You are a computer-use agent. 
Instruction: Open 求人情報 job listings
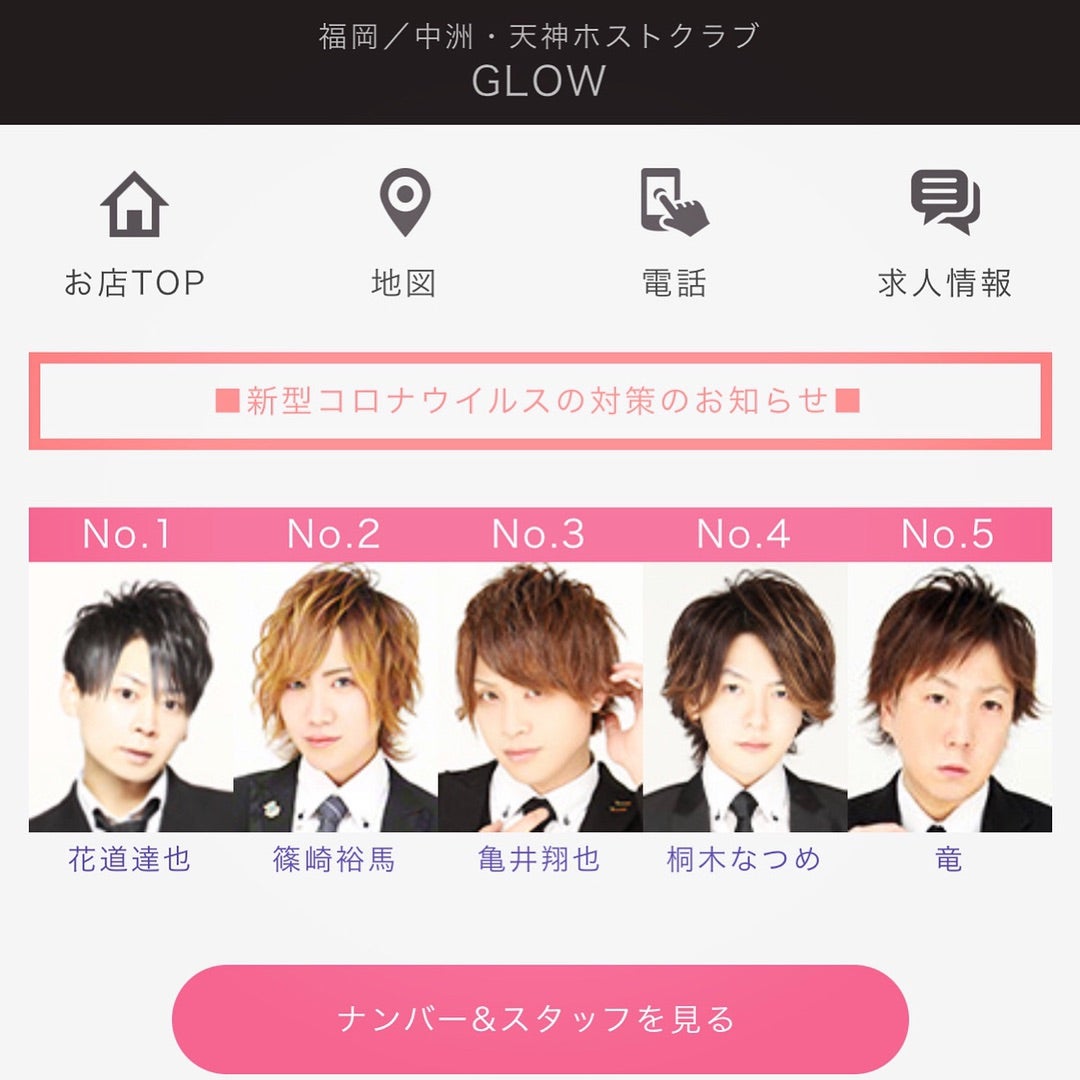pos(944,234)
